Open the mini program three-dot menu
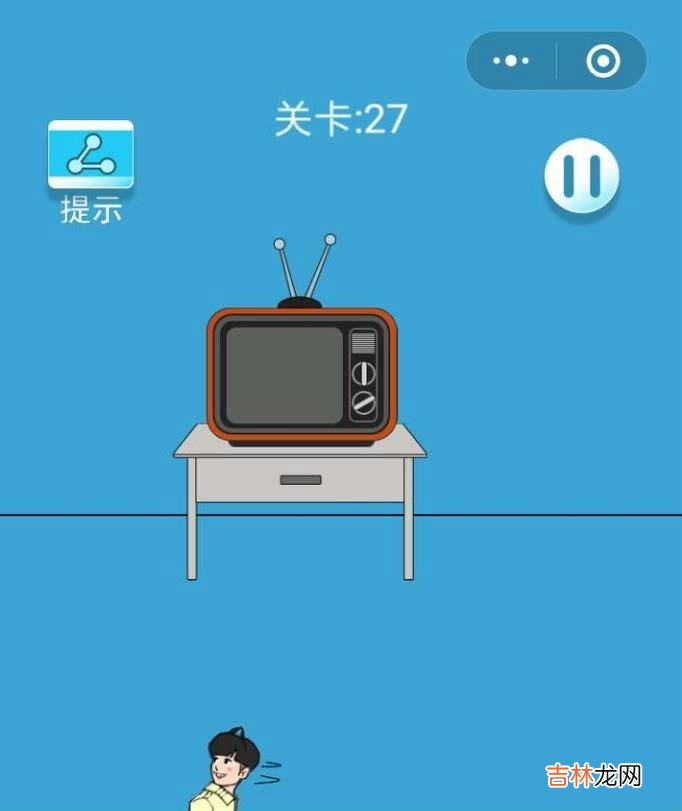 pyautogui.click(x=511, y=61)
